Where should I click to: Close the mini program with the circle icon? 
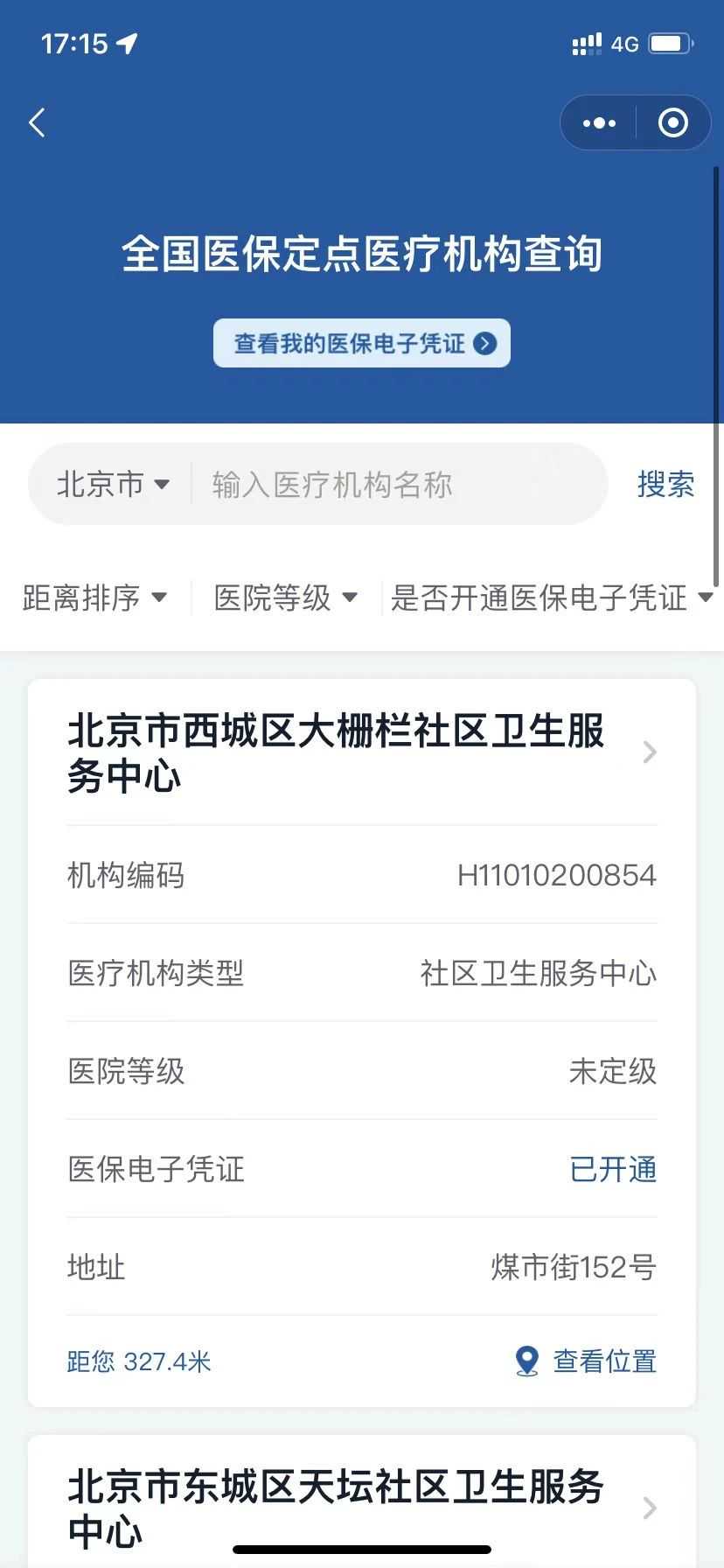pos(672,122)
